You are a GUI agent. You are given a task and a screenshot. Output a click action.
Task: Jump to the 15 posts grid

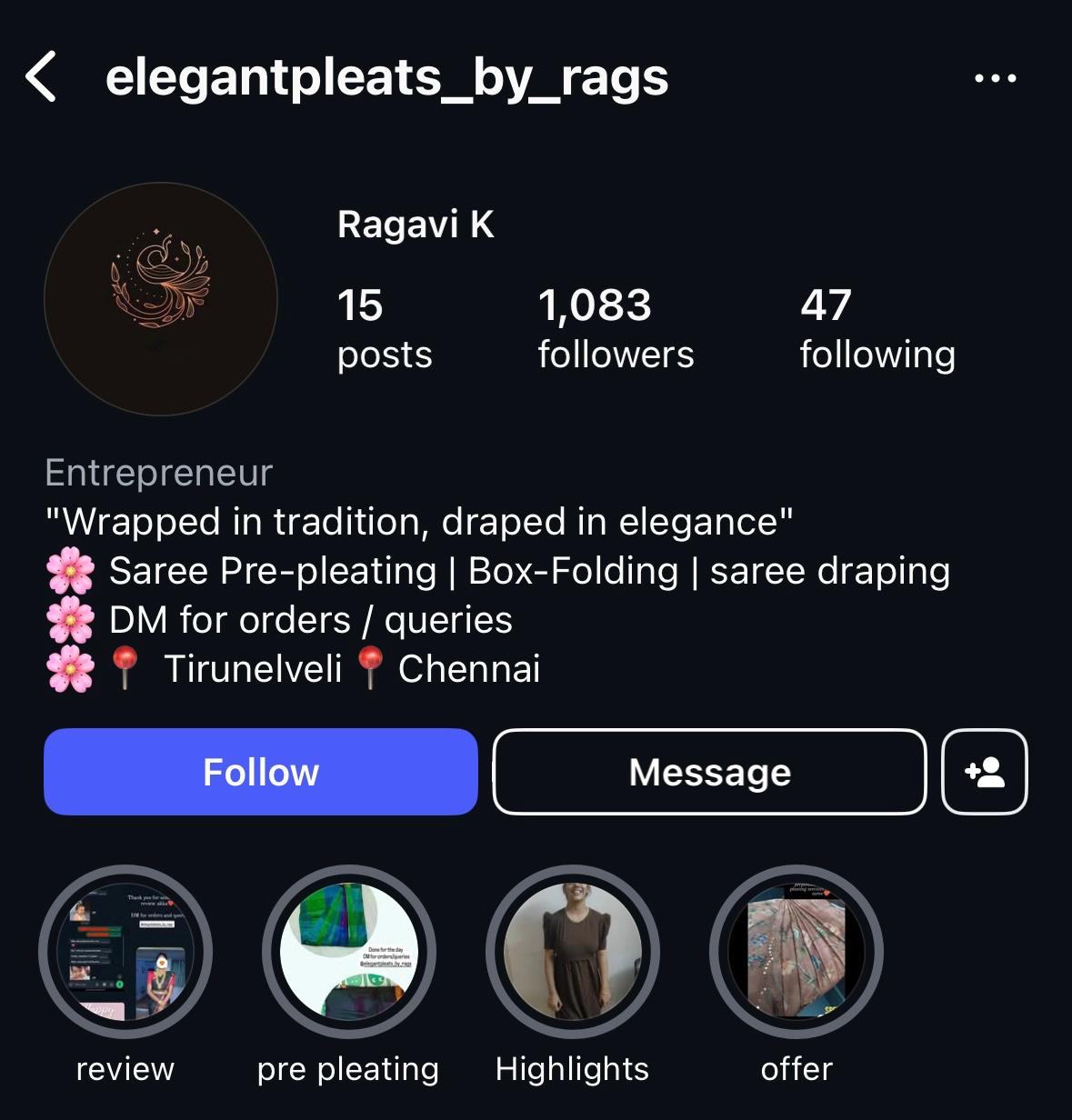coord(384,329)
